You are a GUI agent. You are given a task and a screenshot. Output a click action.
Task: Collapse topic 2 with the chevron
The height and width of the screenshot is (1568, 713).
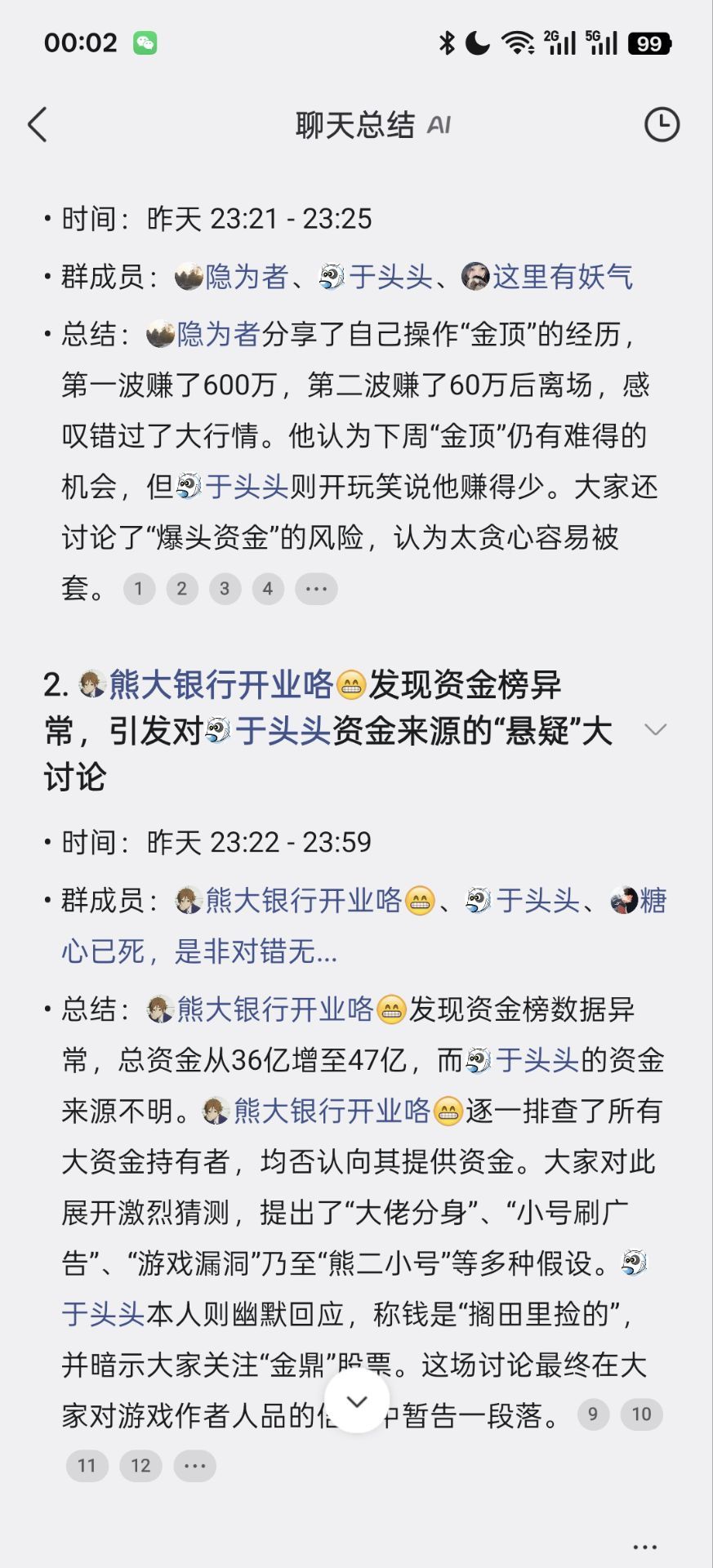click(x=656, y=729)
